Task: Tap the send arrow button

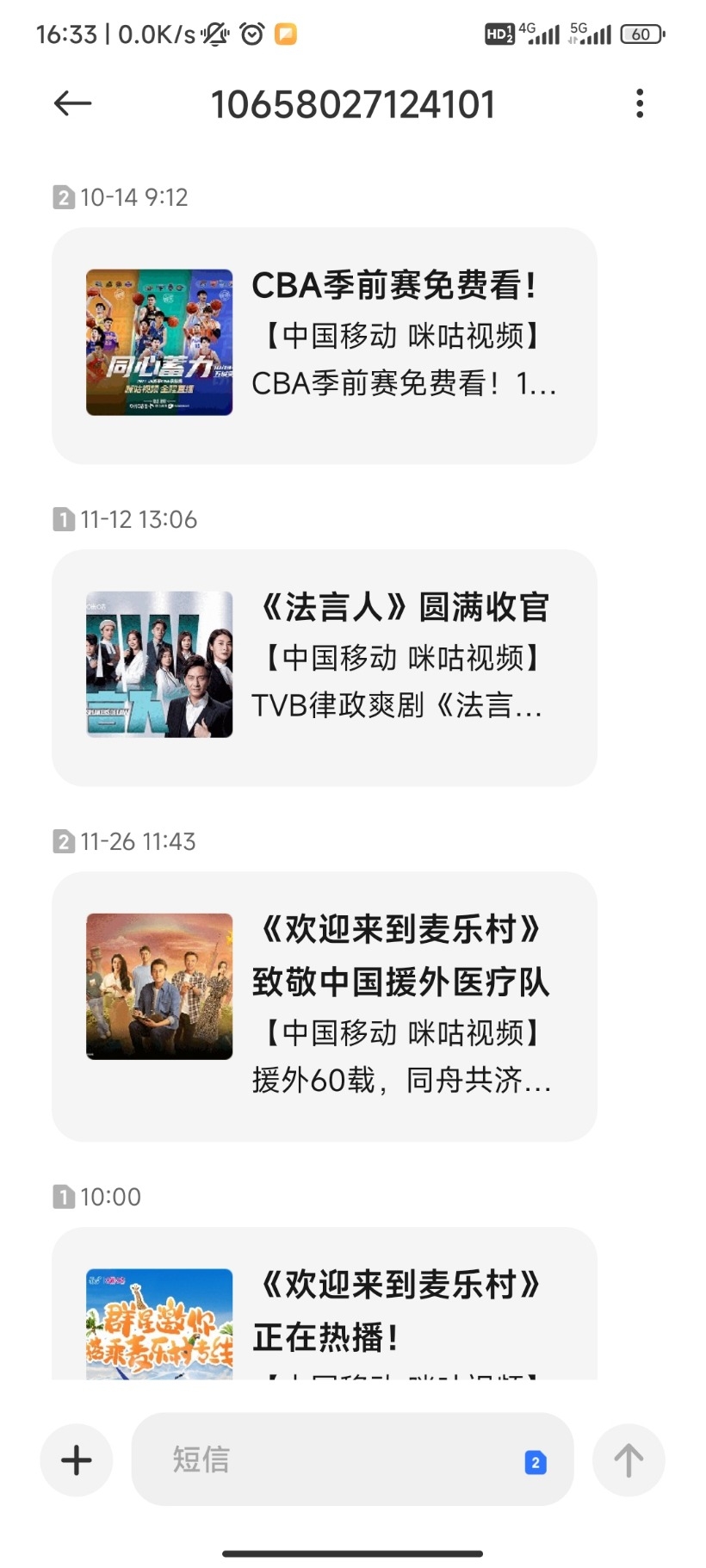Action: pos(629,1460)
